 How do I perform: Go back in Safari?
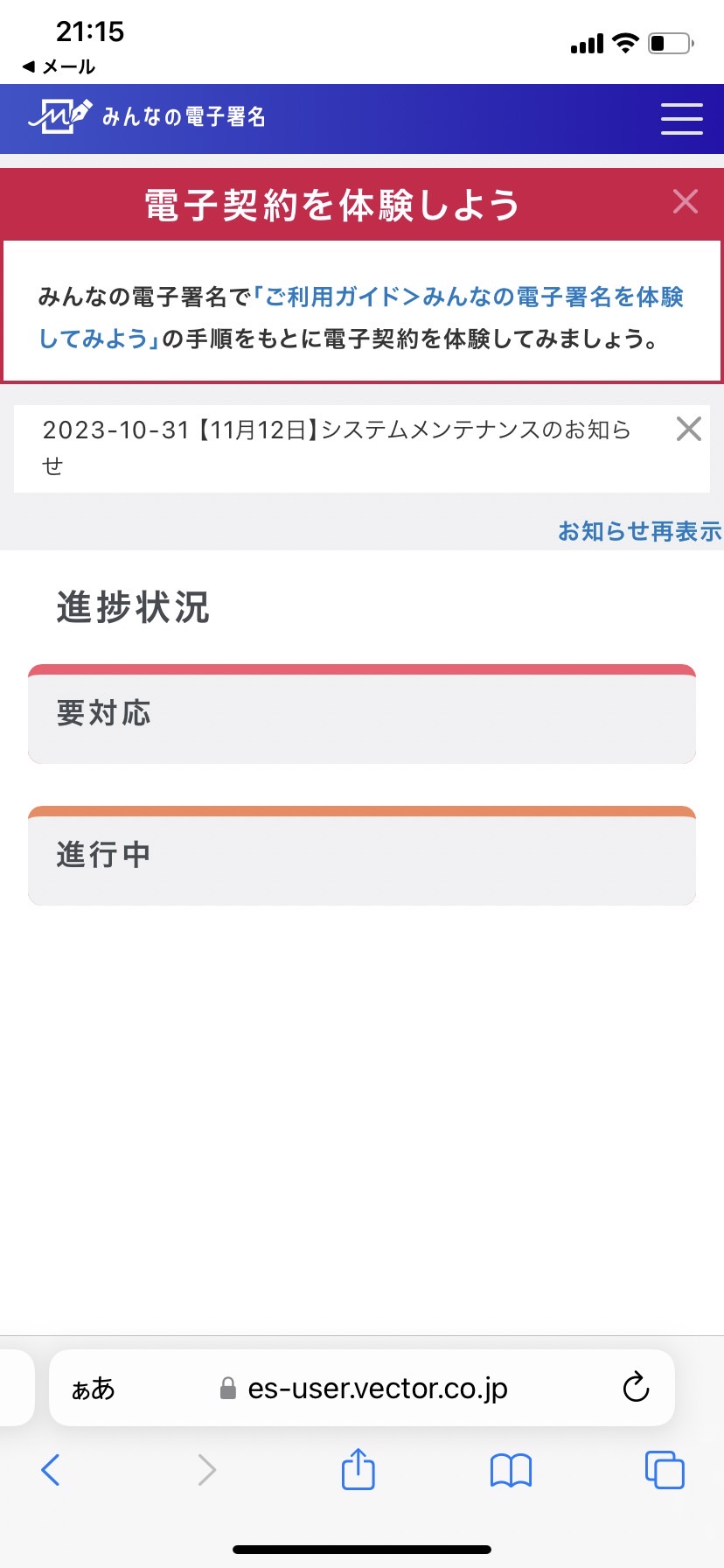click(51, 1470)
